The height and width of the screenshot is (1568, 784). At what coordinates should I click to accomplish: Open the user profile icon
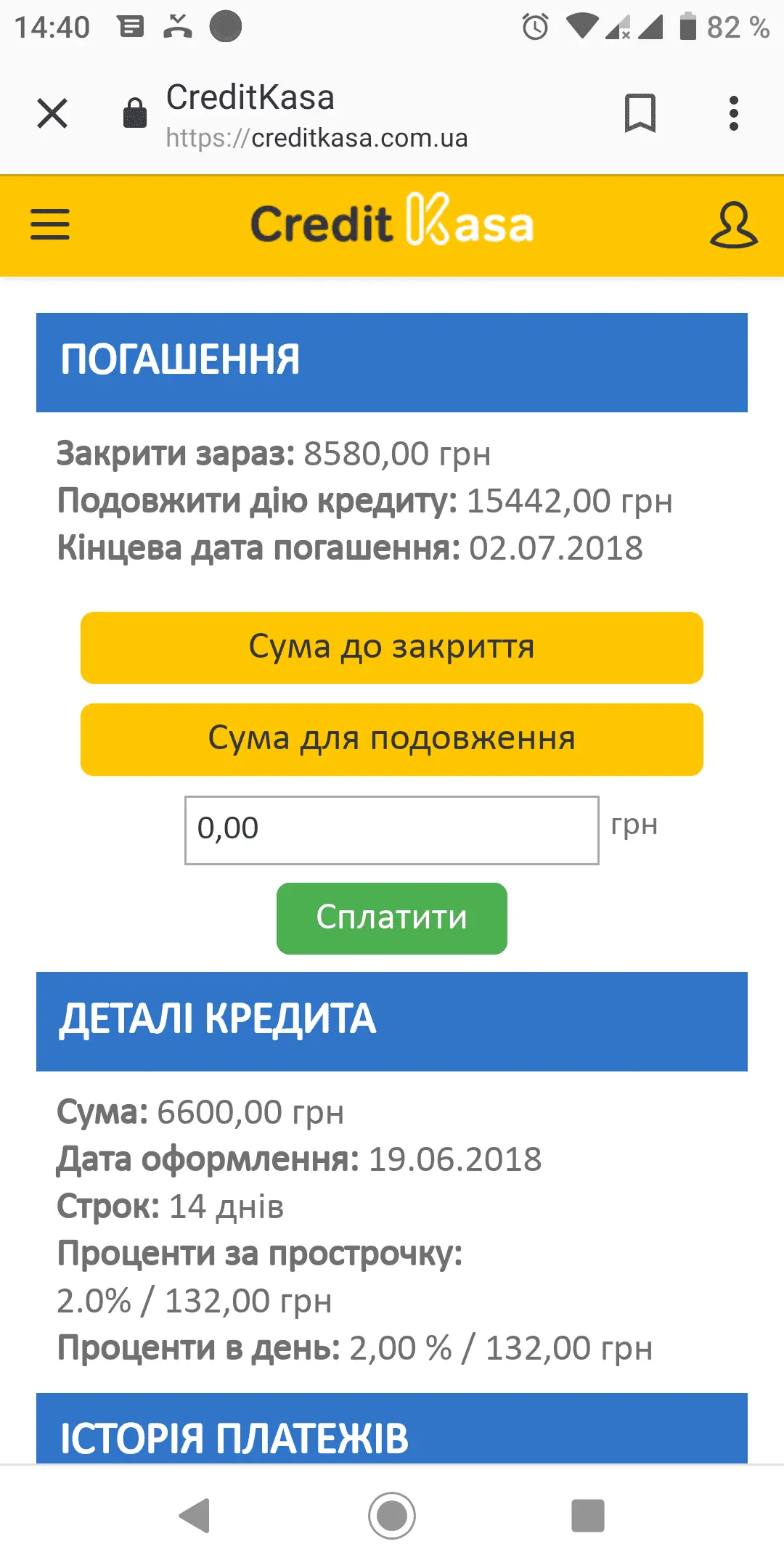pyautogui.click(x=733, y=225)
